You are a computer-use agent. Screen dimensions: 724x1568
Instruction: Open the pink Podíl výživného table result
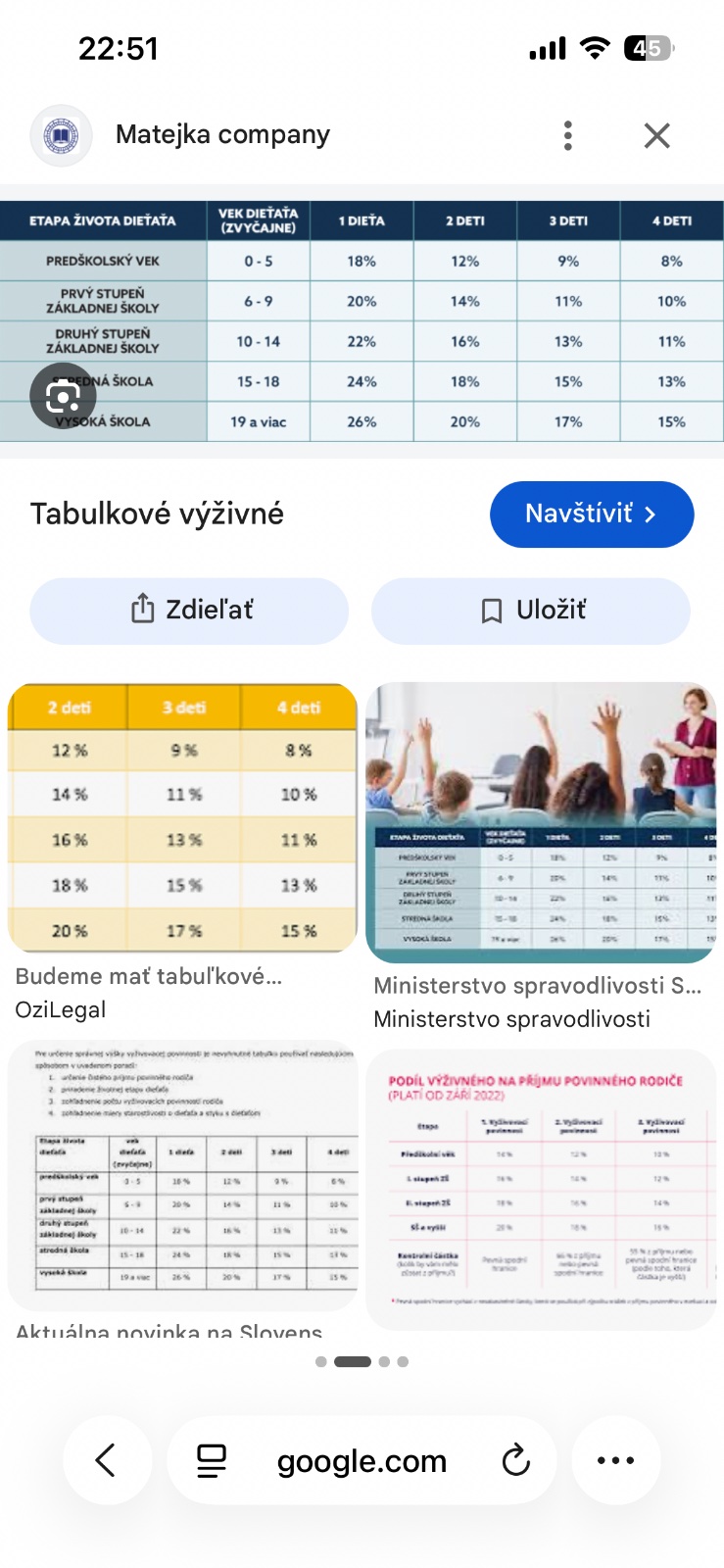(x=541, y=1190)
